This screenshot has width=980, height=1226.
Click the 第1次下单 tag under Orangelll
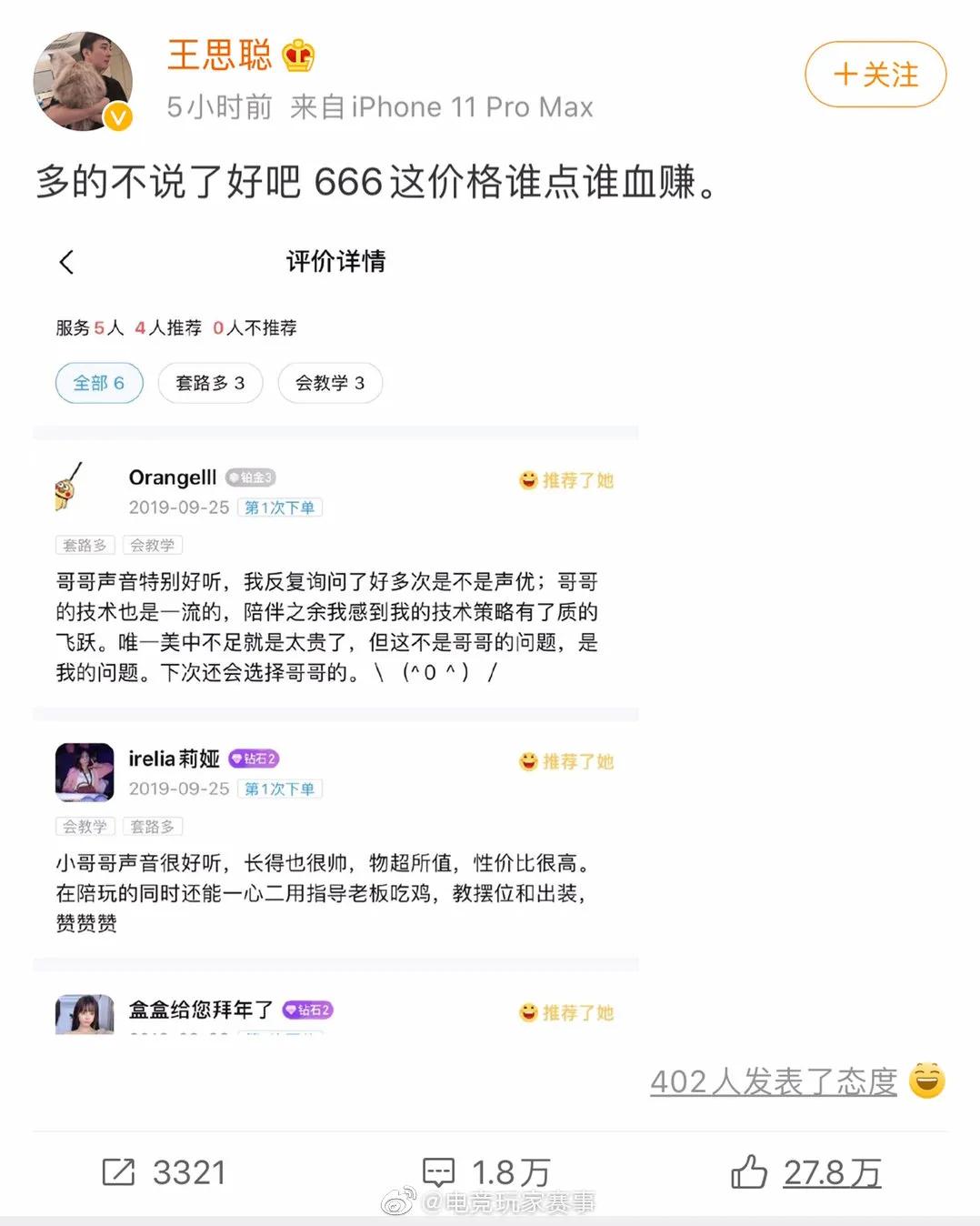click(280, 507)
